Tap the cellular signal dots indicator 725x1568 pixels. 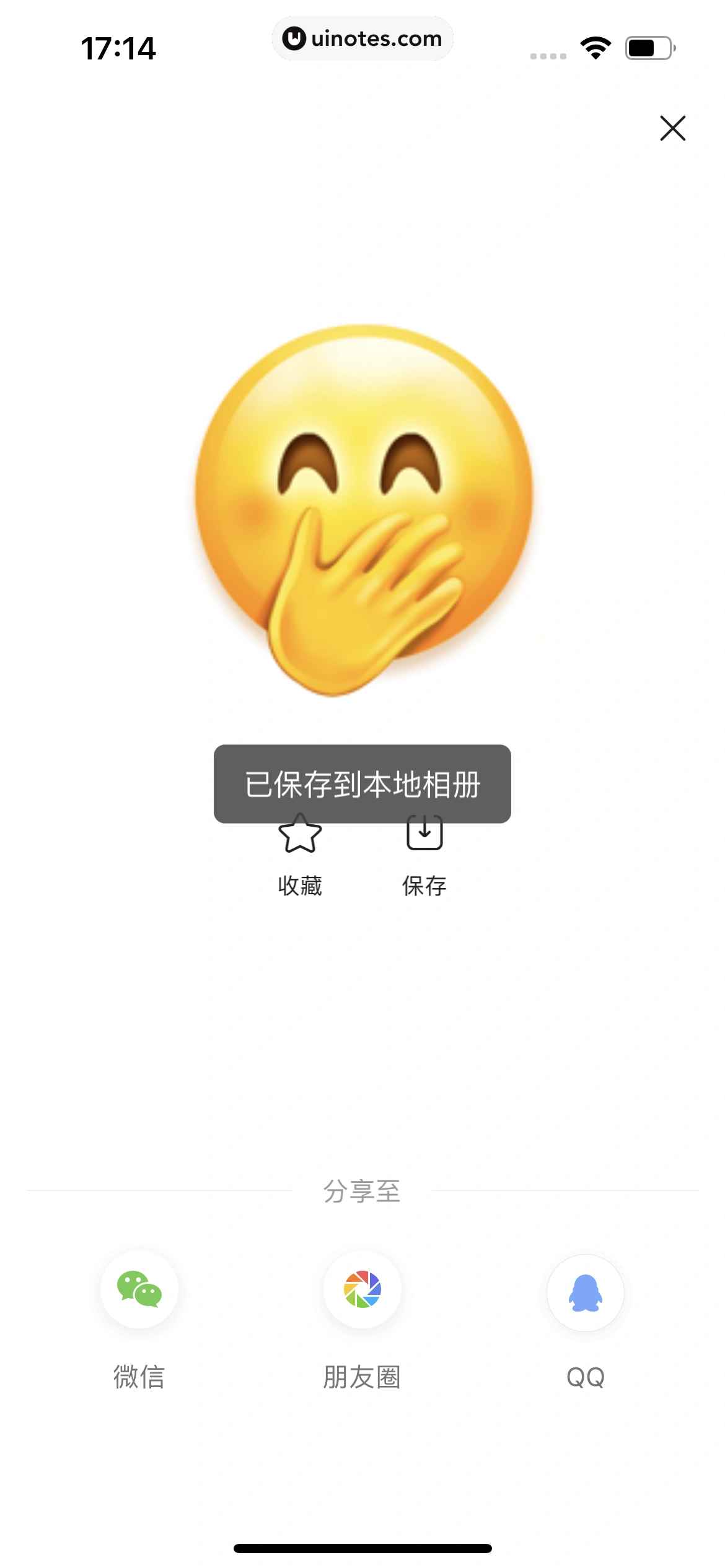(x=548, y=56)
